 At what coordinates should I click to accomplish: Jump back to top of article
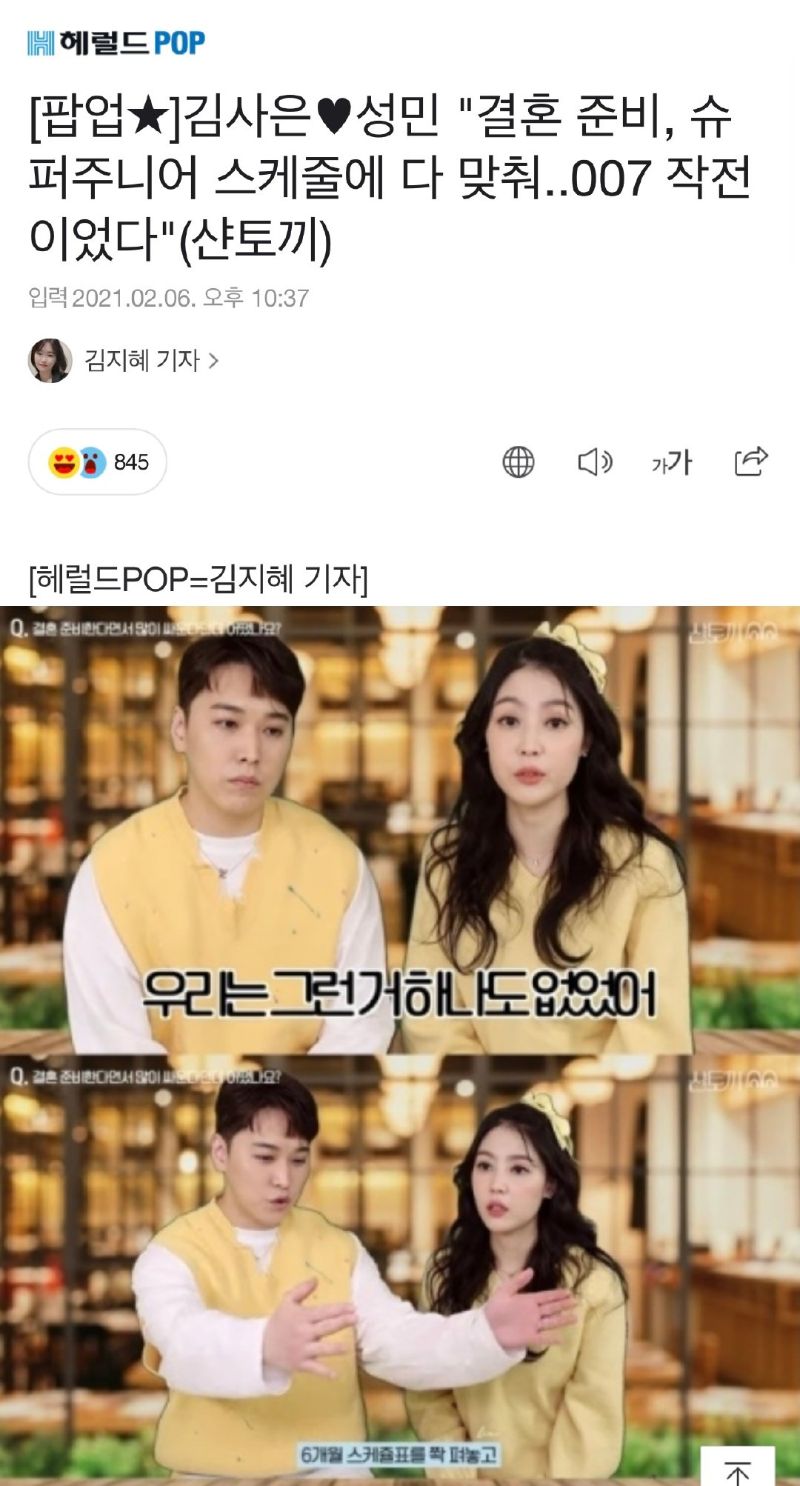(738, 1470)
